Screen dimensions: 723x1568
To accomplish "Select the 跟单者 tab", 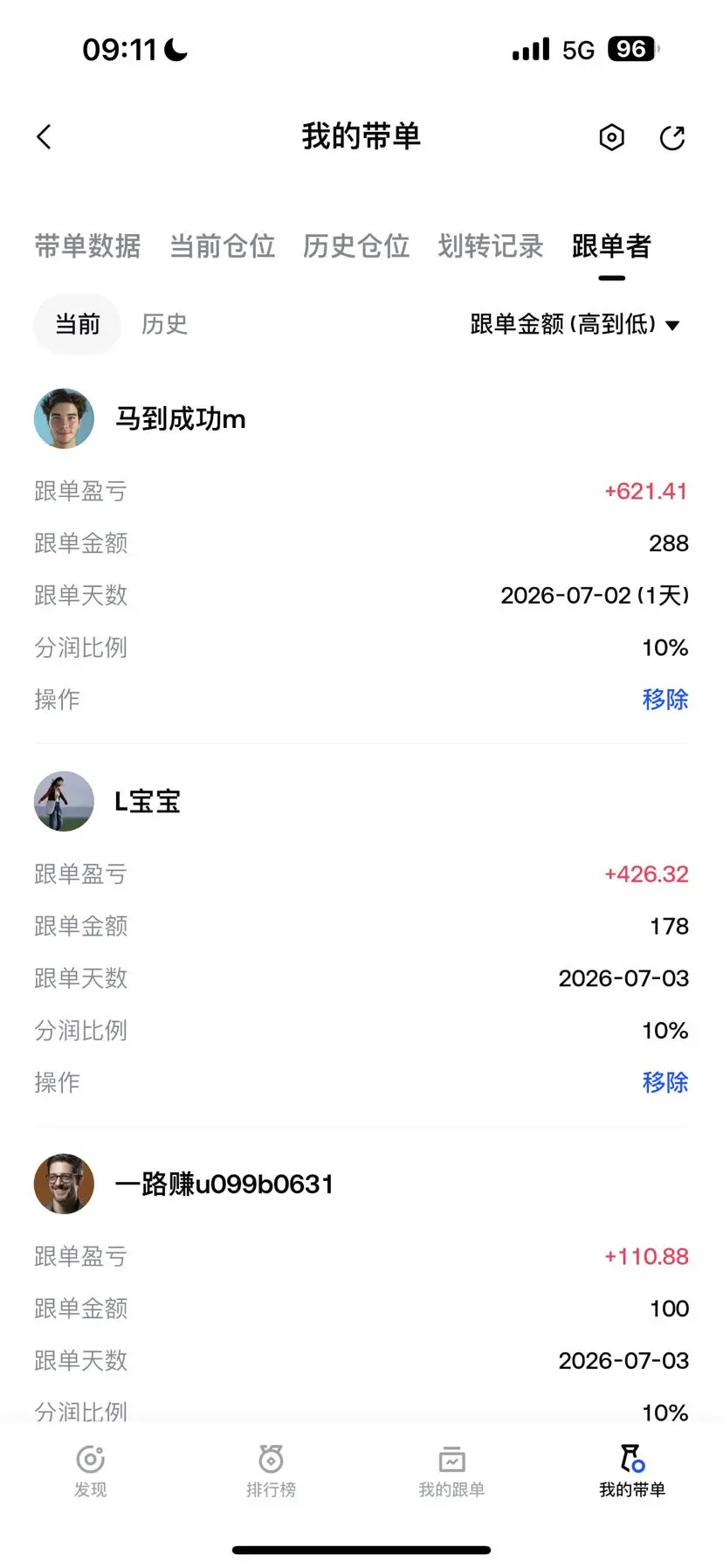I will tap(611, 246).
